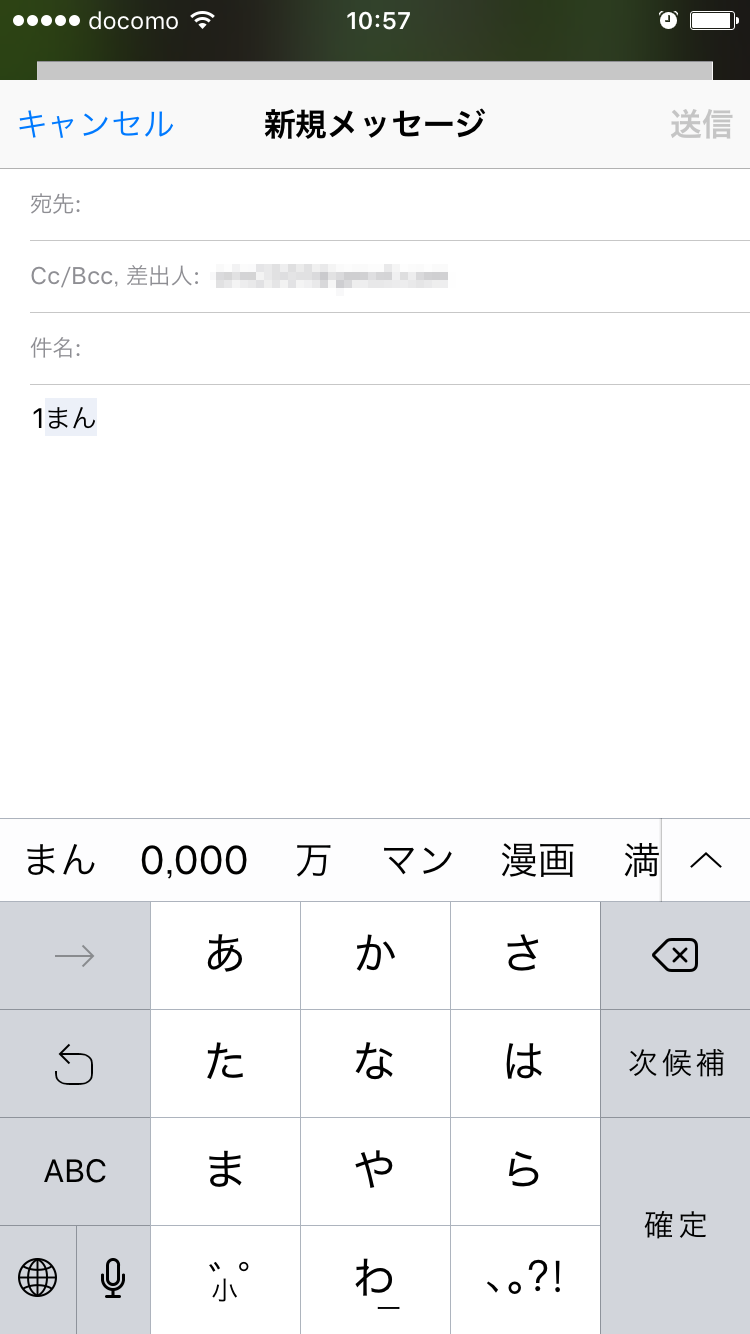Switch the keyboard to ABC mode
The image size is (750, 1334).
click(x=75, y=1171)
